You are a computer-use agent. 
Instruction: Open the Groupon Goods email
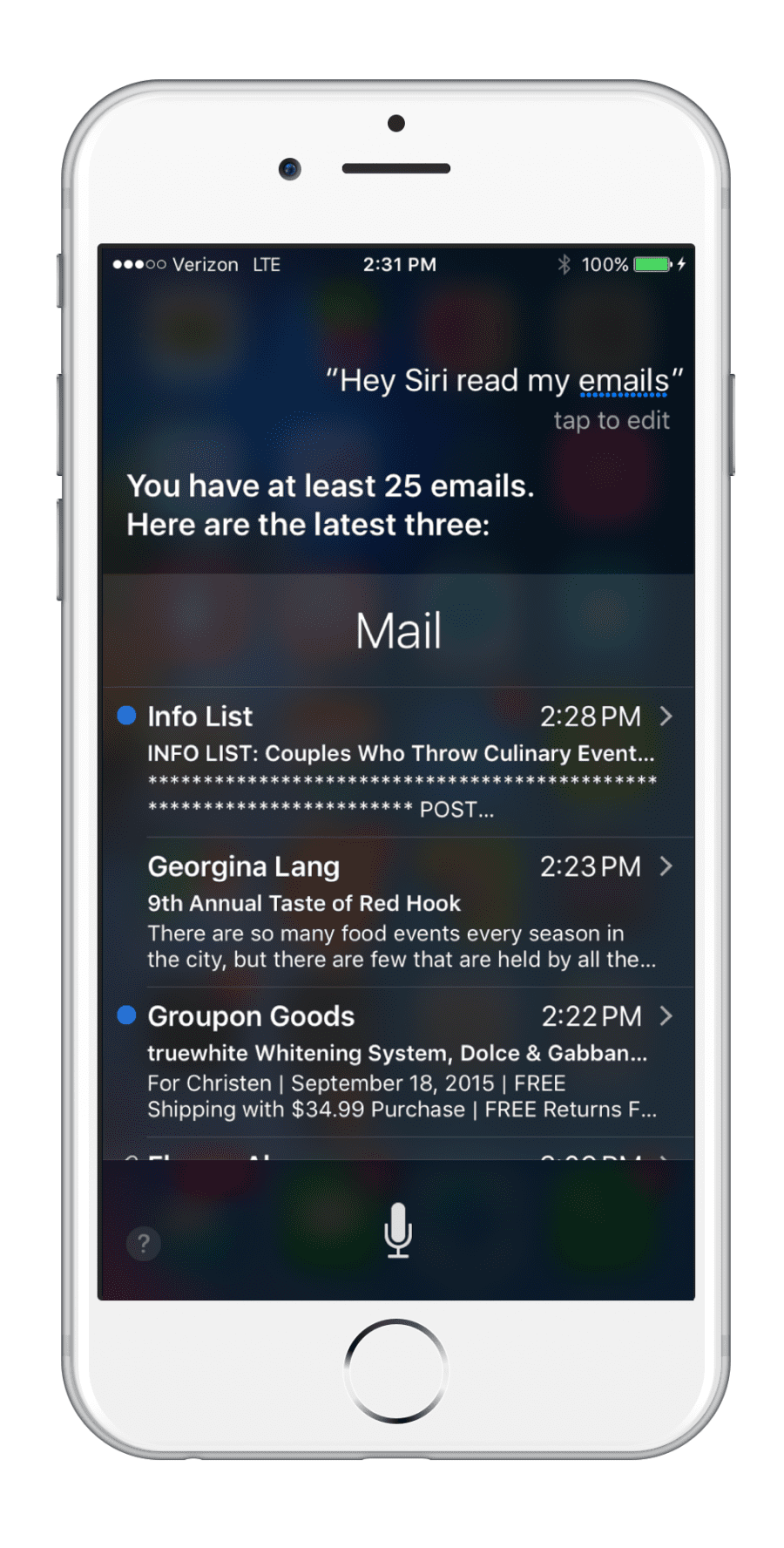(398, 1062)
